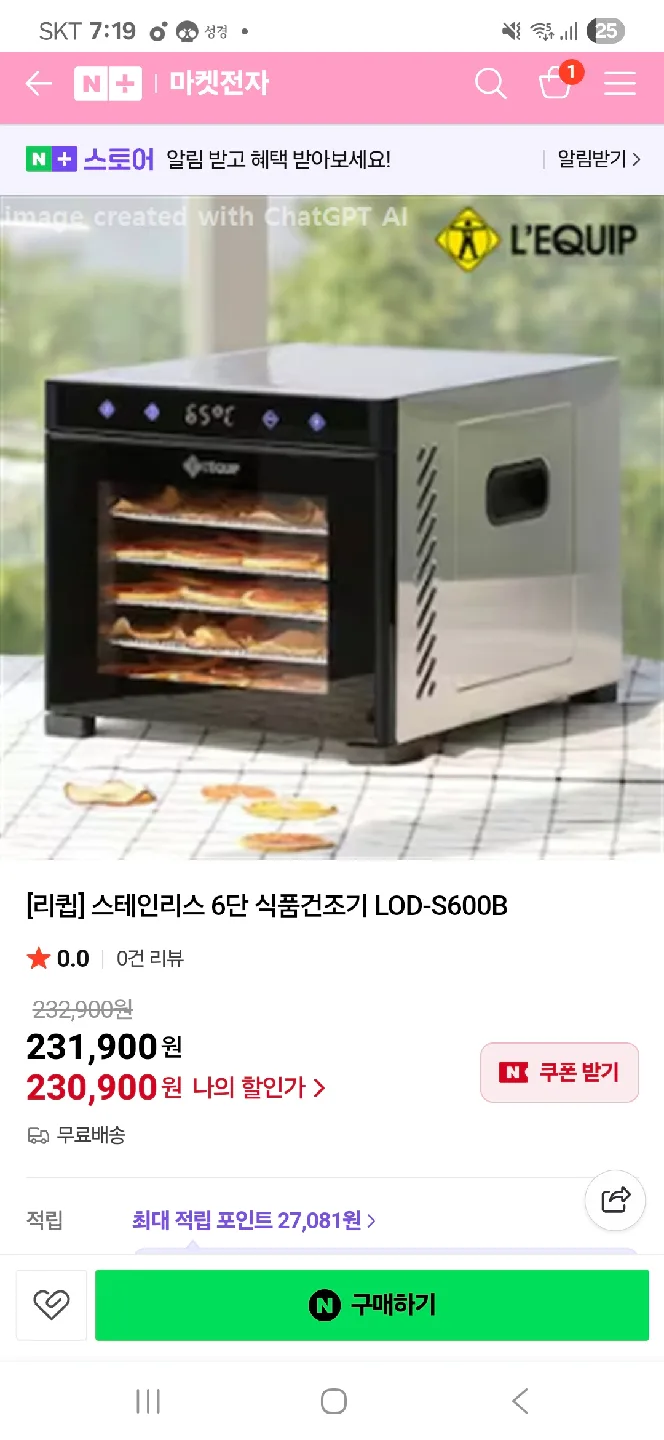This screenshot has height=1440, width=664.
Task: Open the food dehydrator product image
Action: (x=332, y=527)
